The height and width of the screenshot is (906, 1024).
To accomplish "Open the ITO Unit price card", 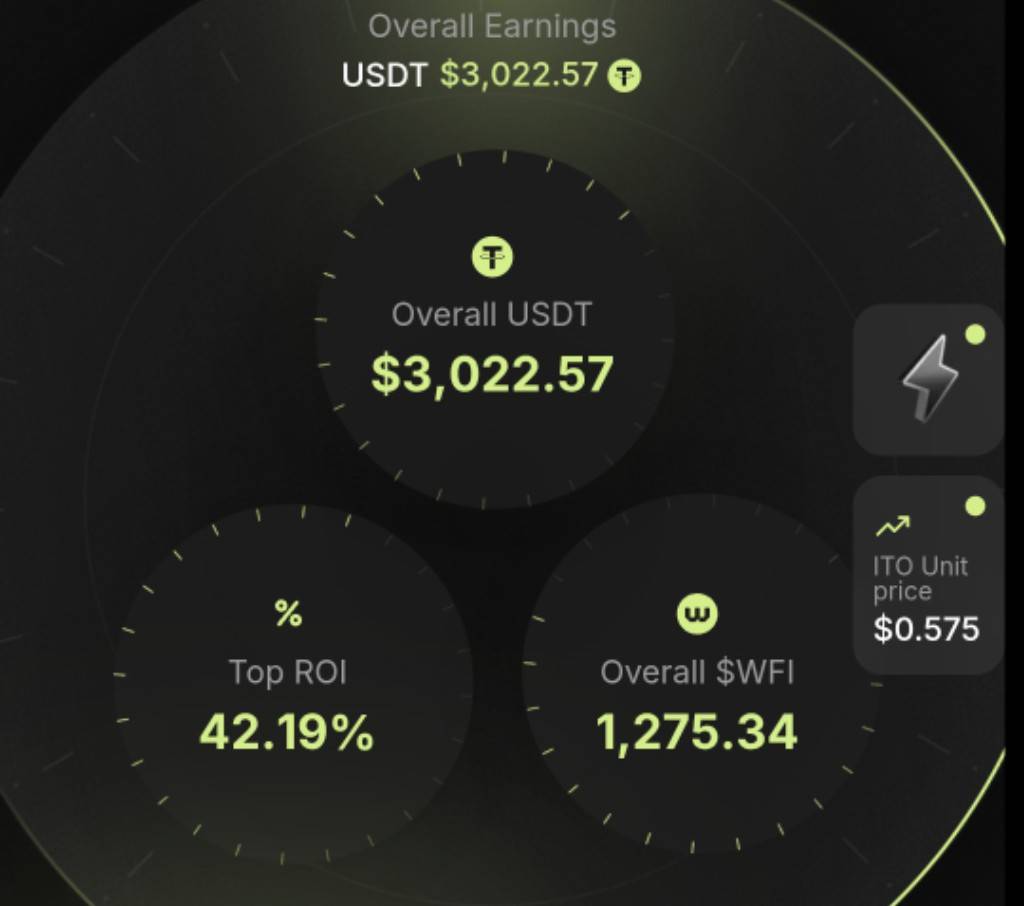I will [x=927, y=577].
